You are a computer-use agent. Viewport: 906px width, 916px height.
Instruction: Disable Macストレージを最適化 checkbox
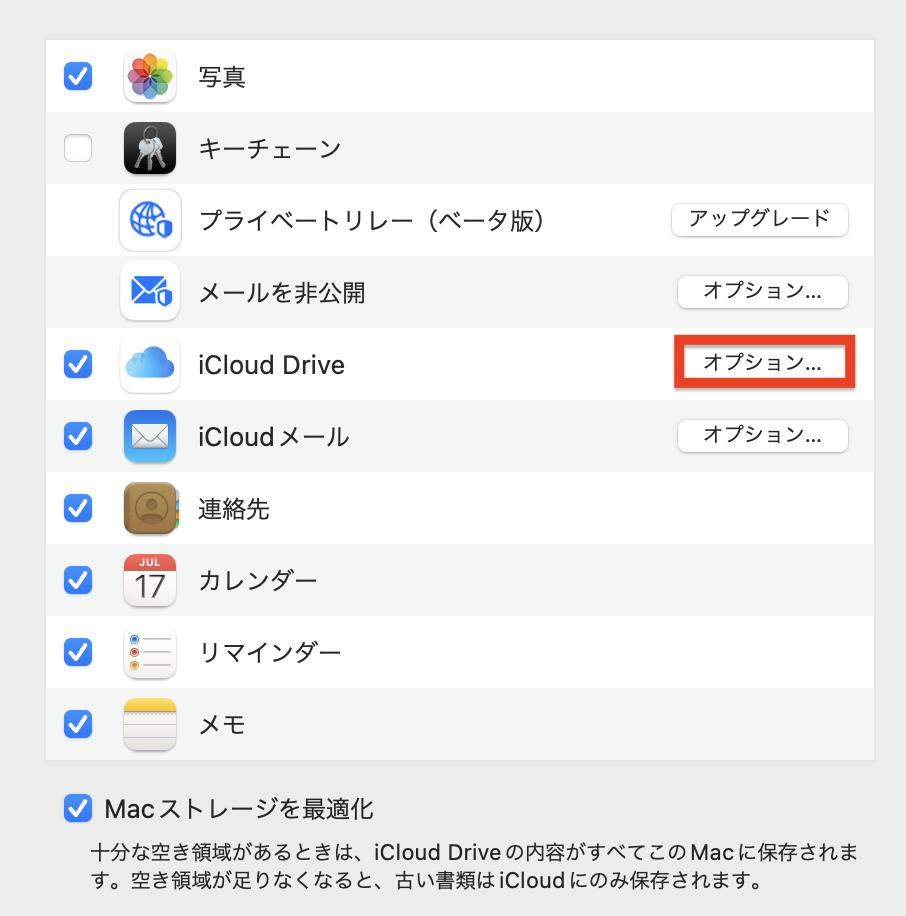(x=78, y=808)
